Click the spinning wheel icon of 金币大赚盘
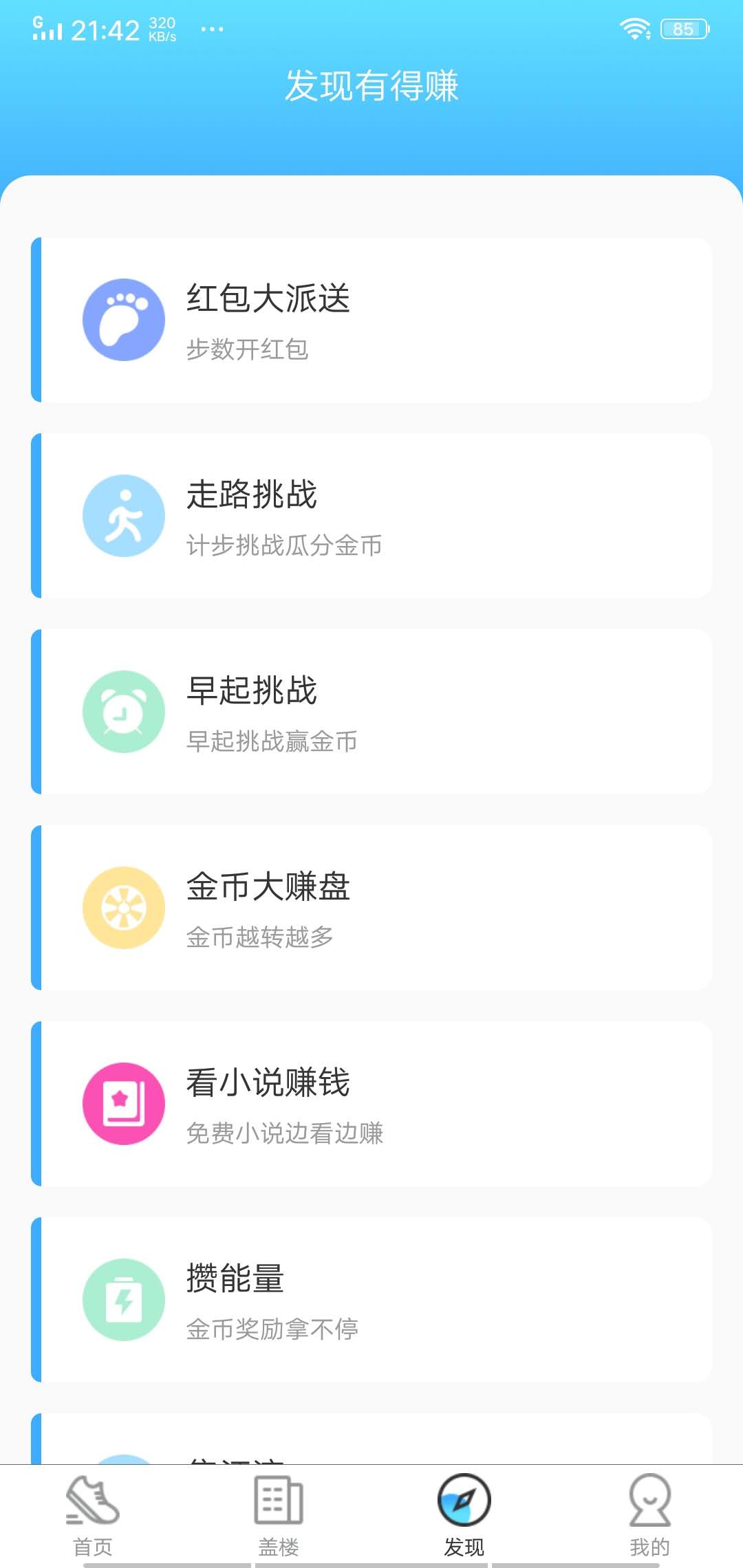The width and height of the screenshot is (743, 1568). [124, 908]
